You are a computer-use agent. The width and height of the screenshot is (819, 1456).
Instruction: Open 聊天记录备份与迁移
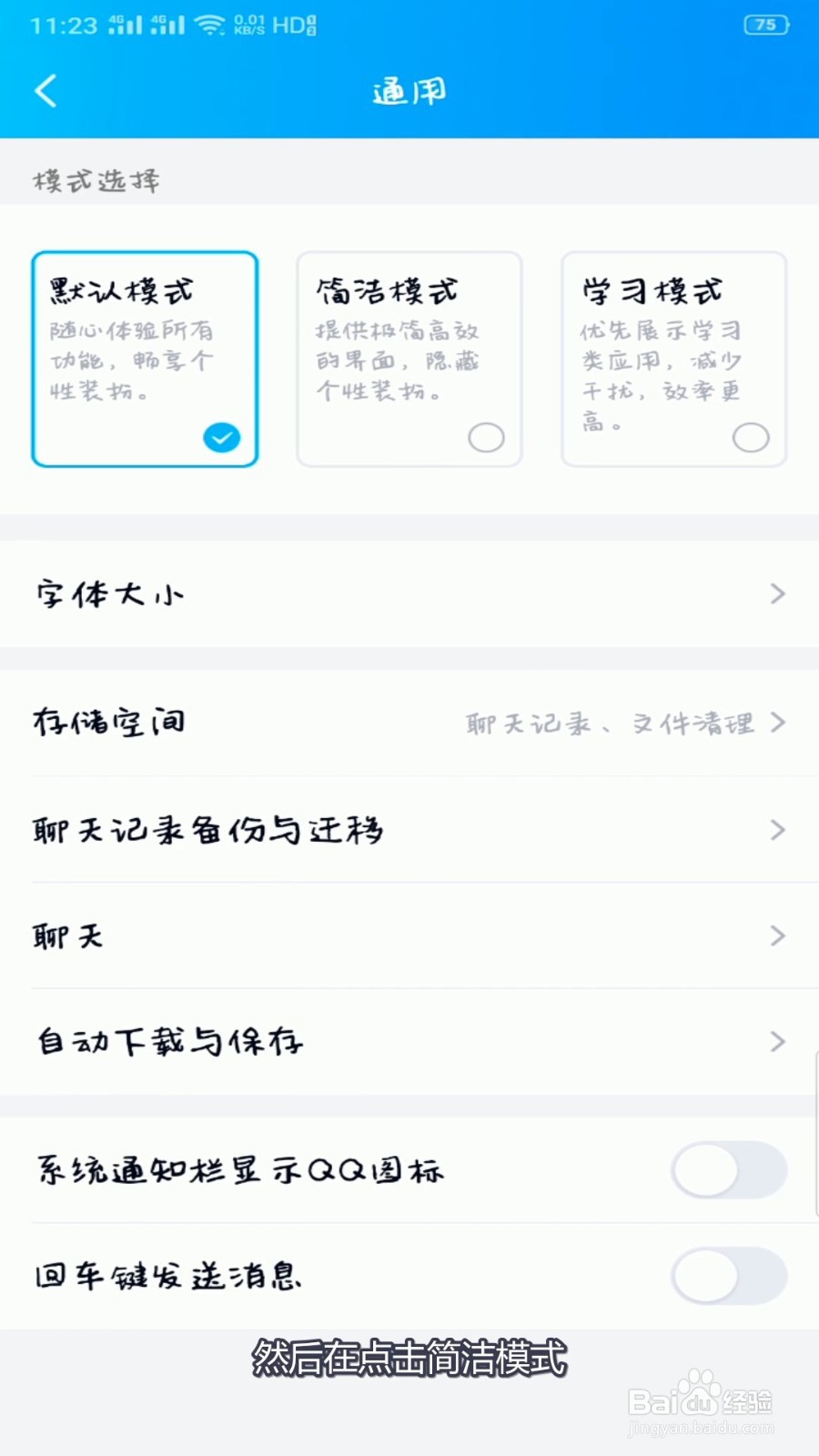click(409, 830)
